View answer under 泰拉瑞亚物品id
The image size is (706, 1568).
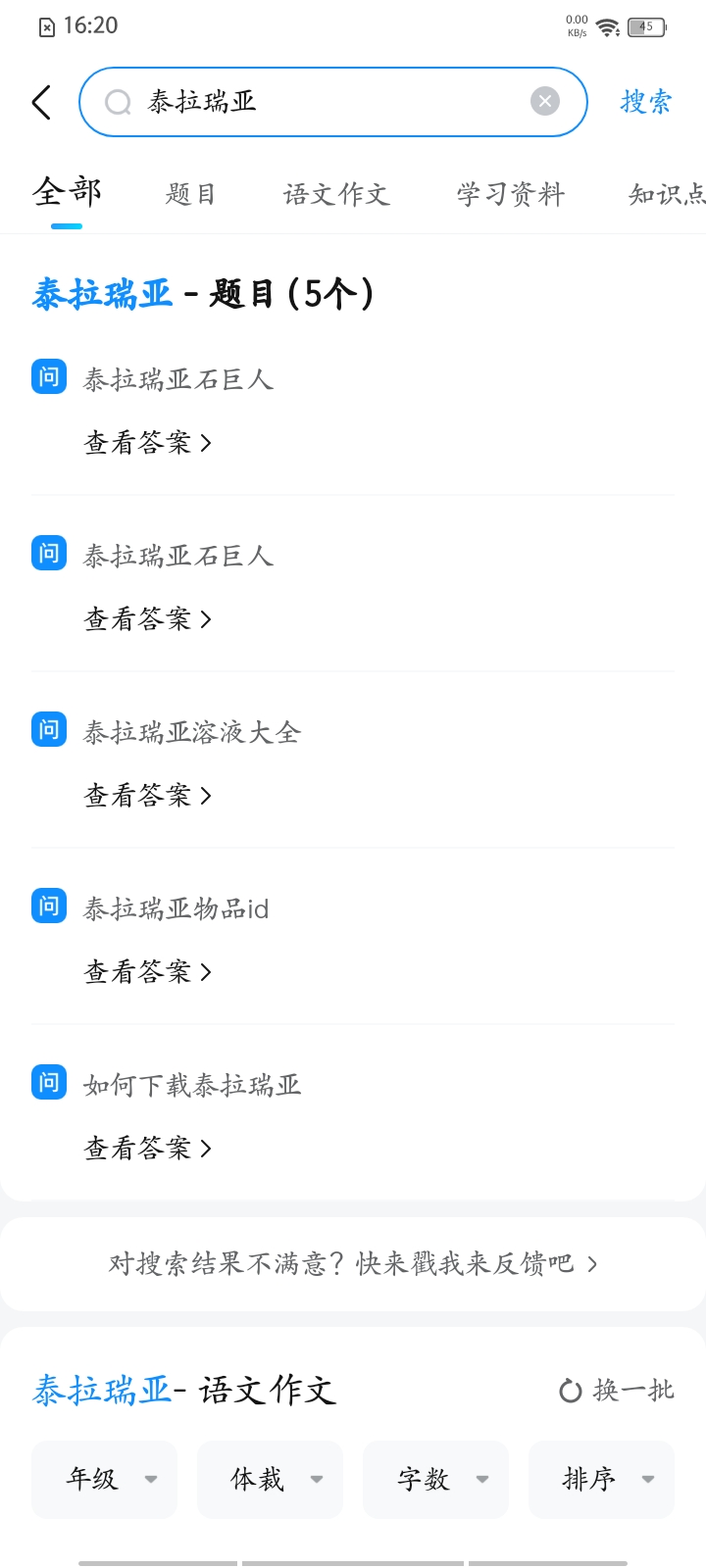pos(148,971)
